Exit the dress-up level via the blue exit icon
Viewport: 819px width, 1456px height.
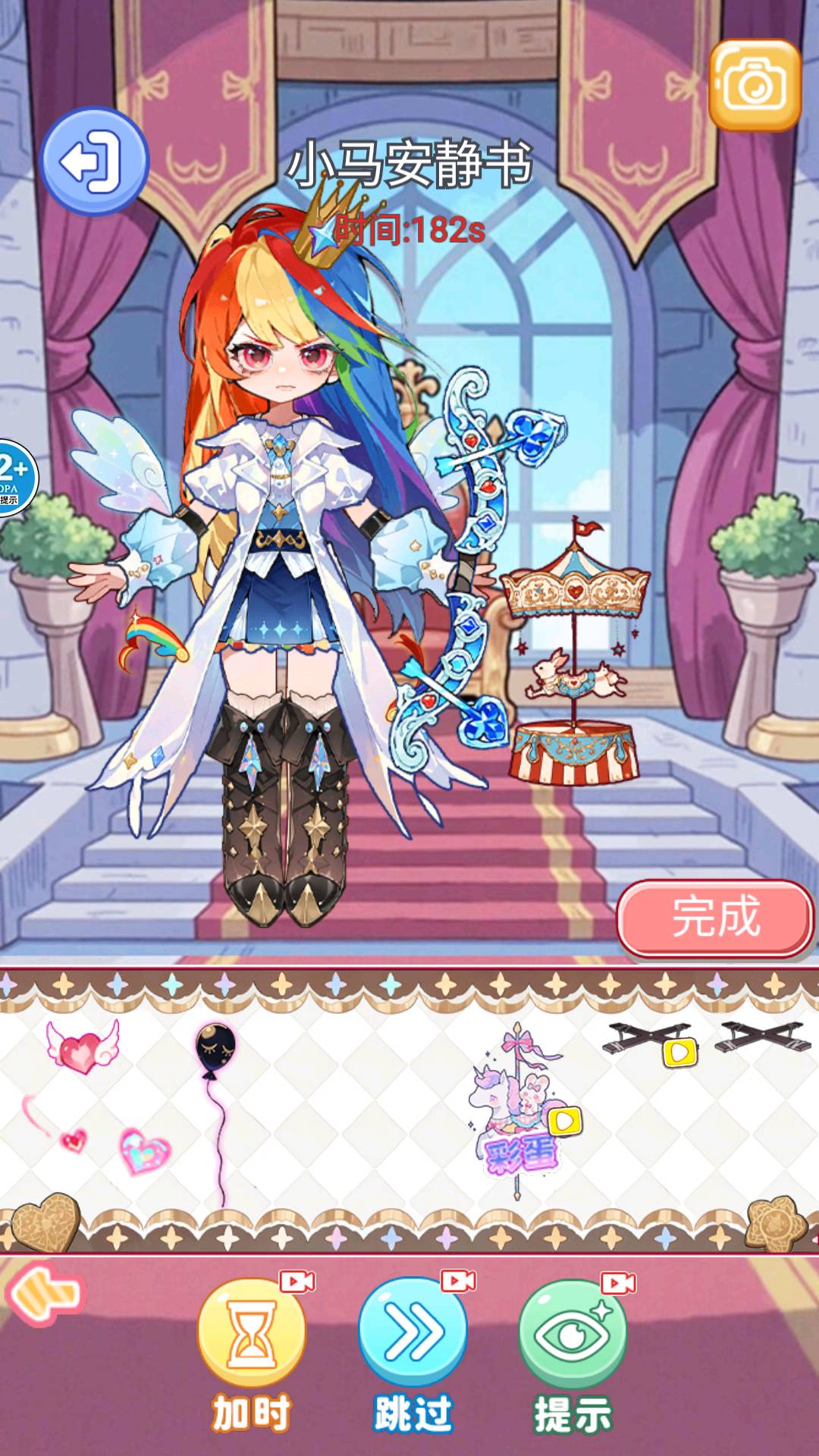click(x=94, y=161)
